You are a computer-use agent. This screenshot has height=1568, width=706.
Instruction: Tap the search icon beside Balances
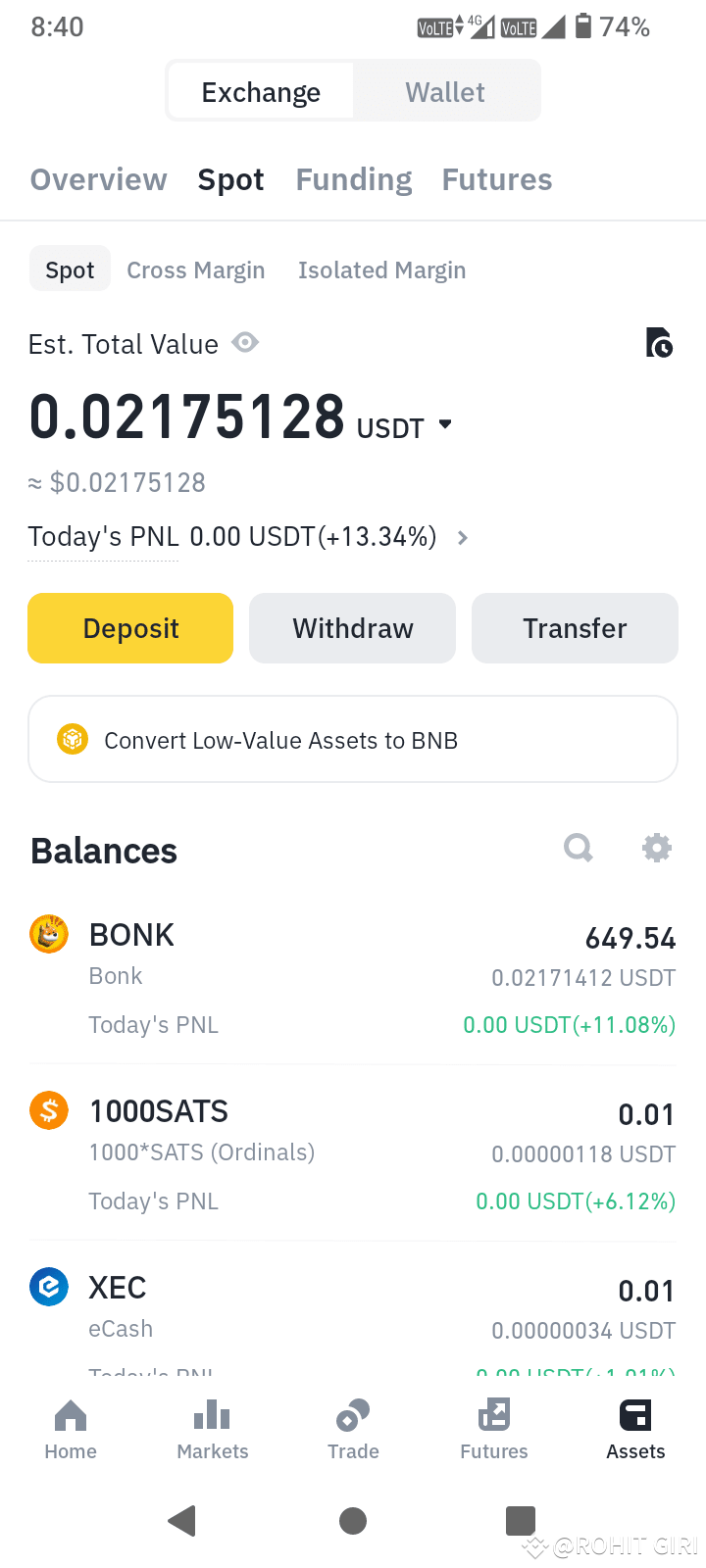tap(578, 848)
